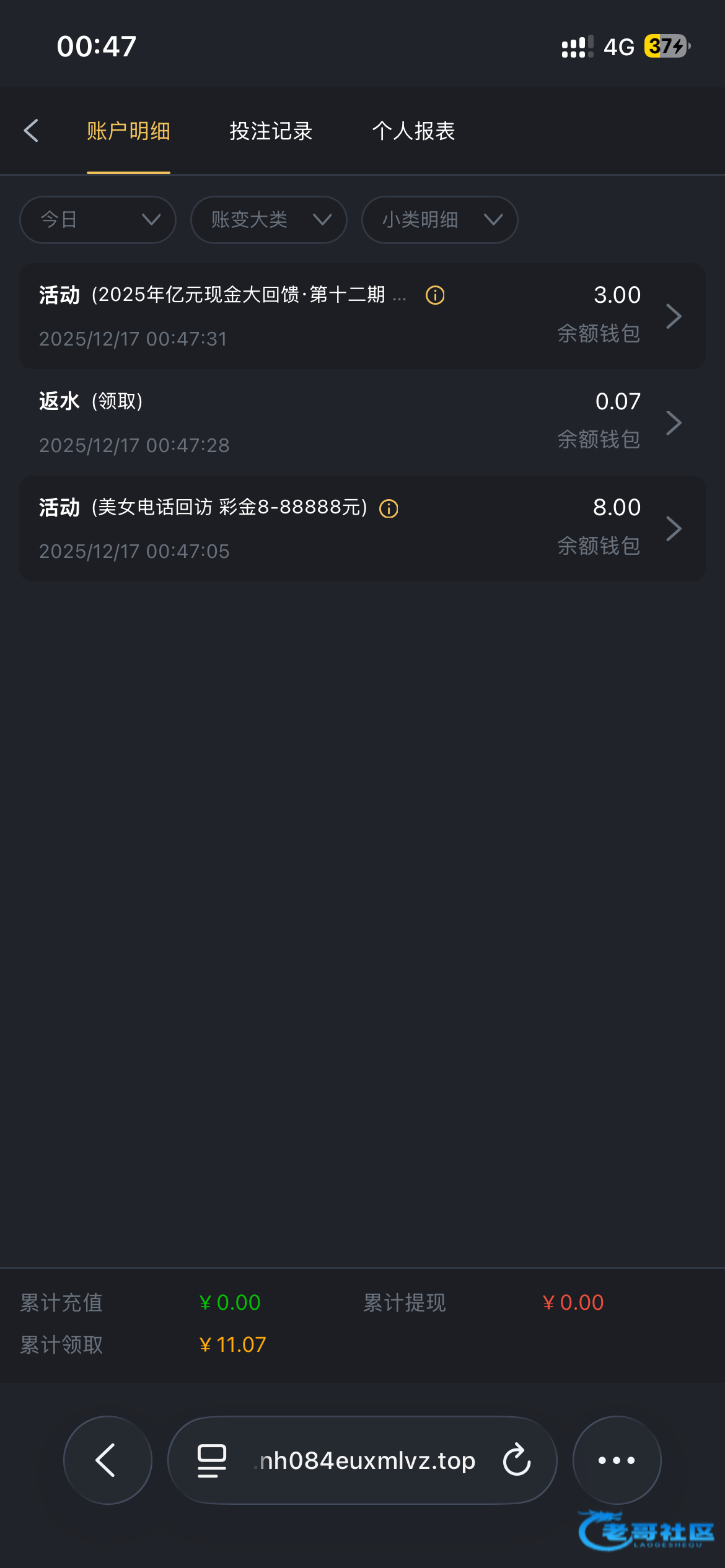Open the 8.00 美女电话回访 activity record
This screenshot has height=1568, width=725.
[362, 529]
